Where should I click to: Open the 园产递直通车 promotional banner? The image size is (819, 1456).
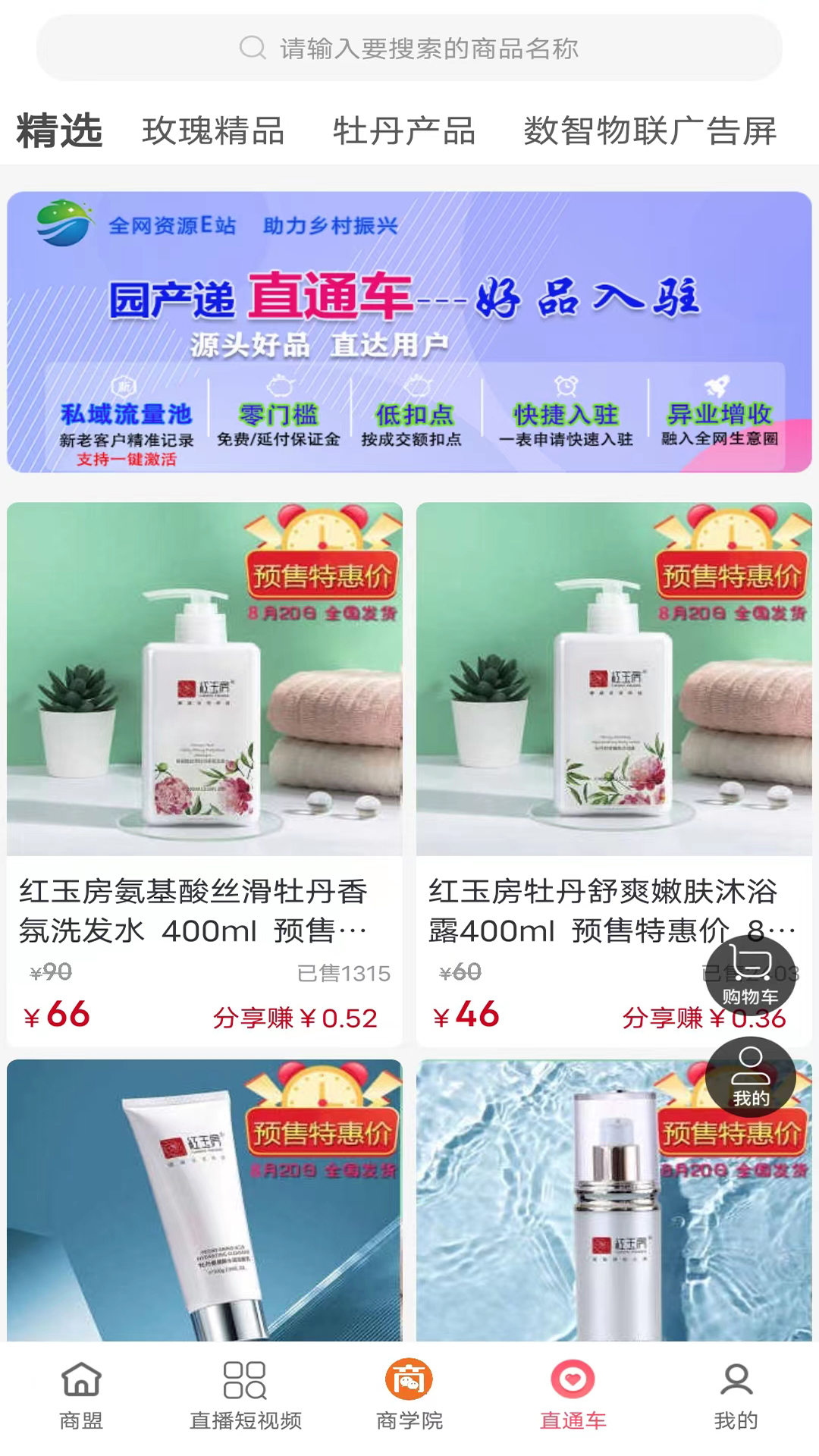409,332
